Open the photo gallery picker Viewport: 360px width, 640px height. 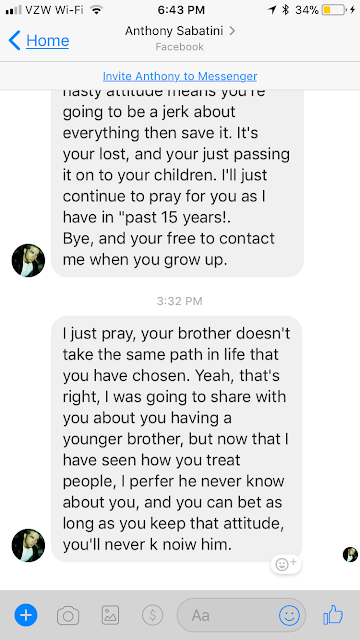point(110,615)
